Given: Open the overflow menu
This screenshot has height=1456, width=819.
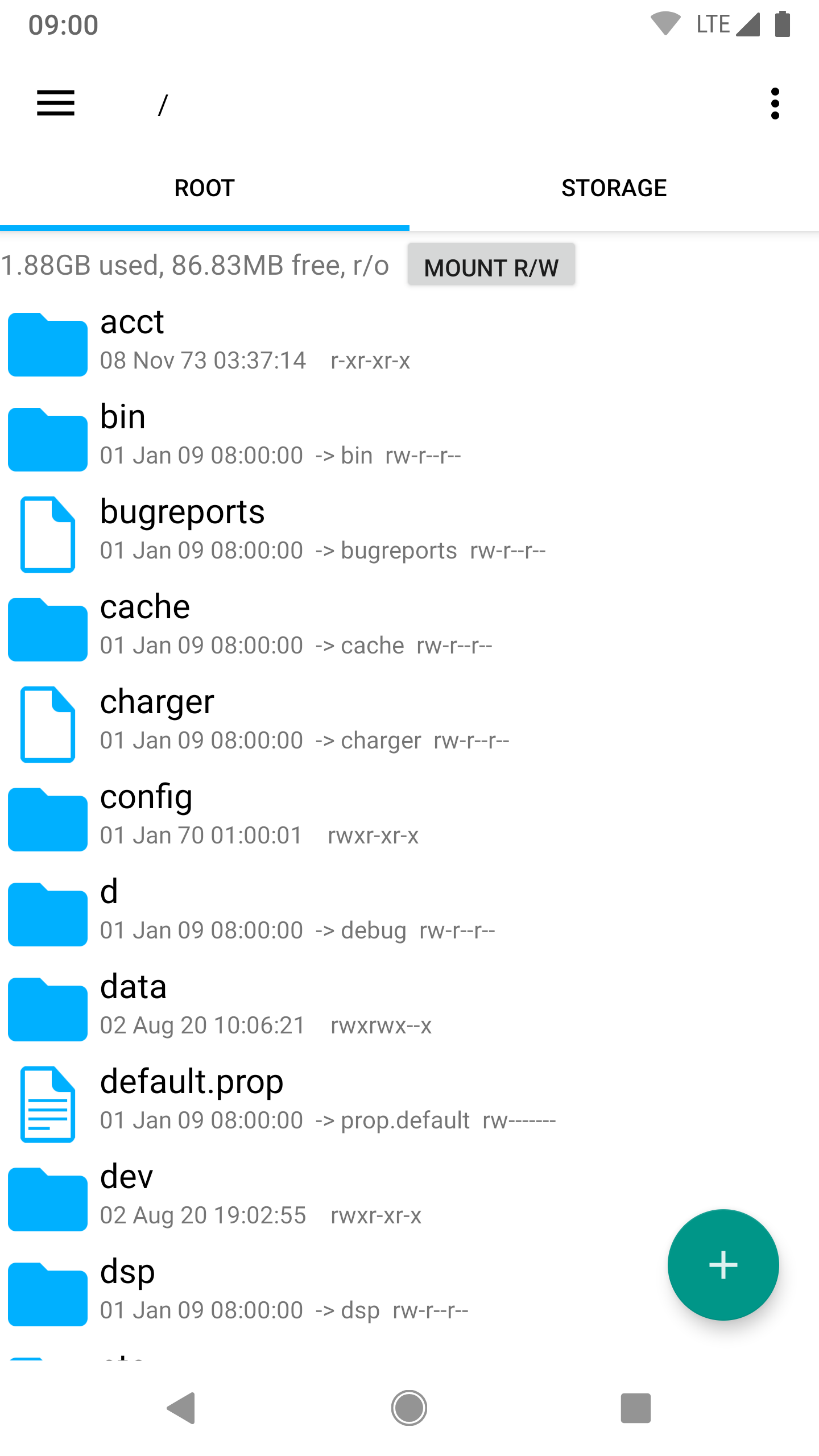Looking at the screenshot, I should pyautogui.click(x=775, y=104).
